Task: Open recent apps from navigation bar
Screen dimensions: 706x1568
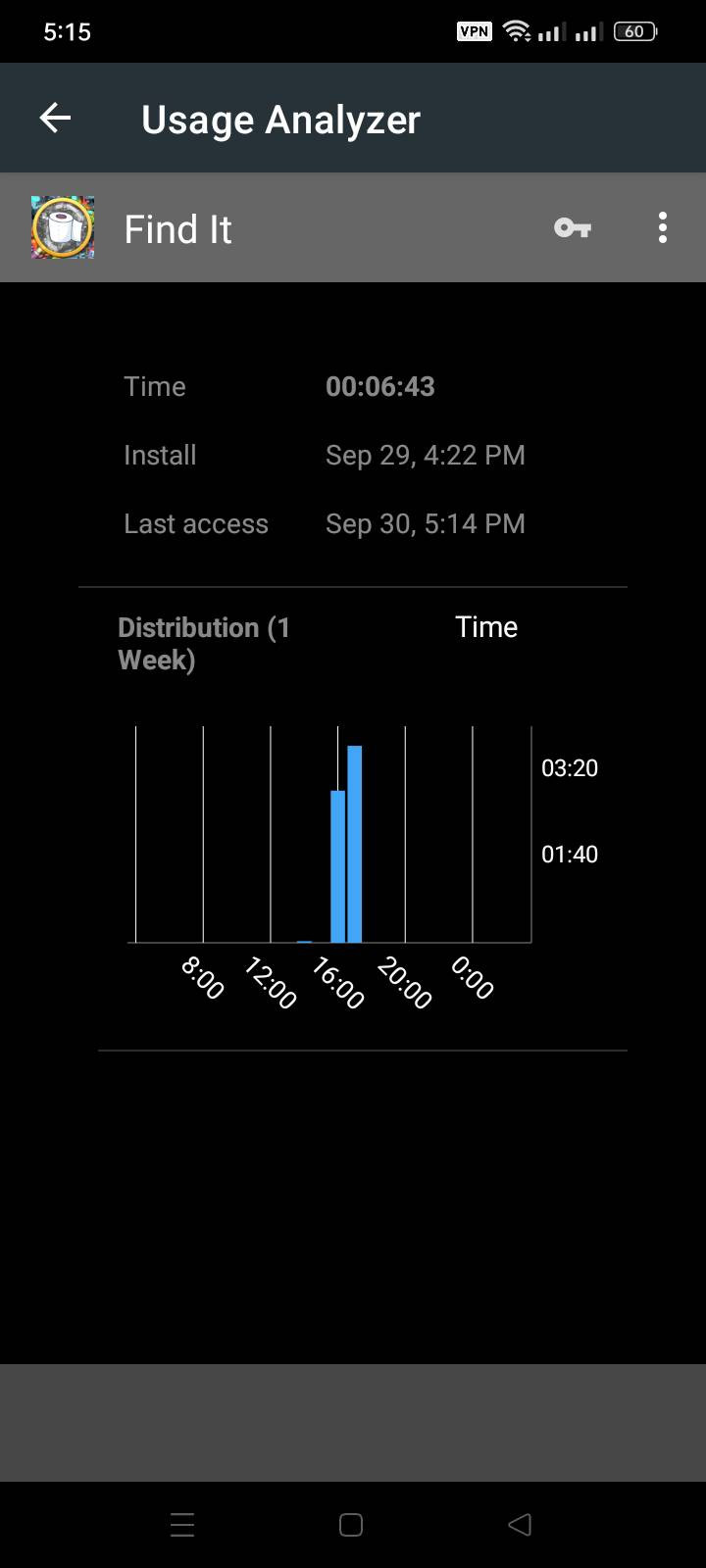Action: [x=182, y=1525]
